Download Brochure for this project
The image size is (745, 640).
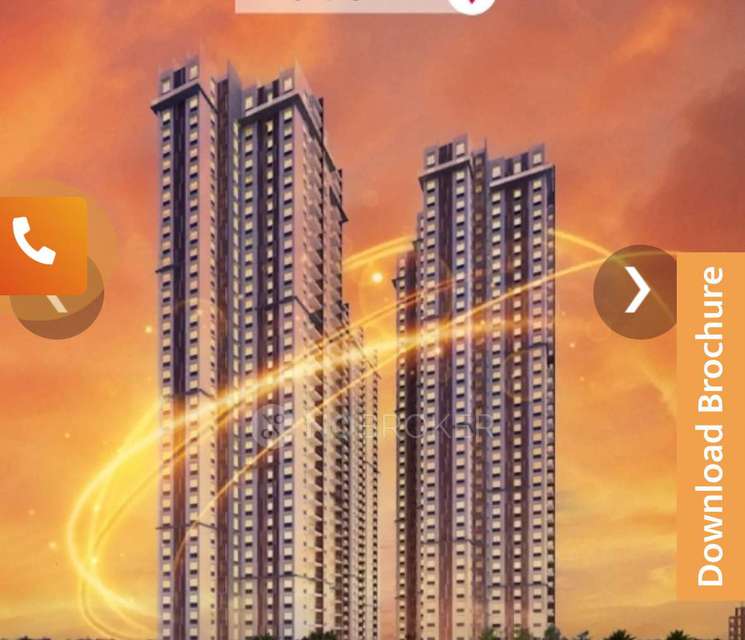(x=710, y=425)
